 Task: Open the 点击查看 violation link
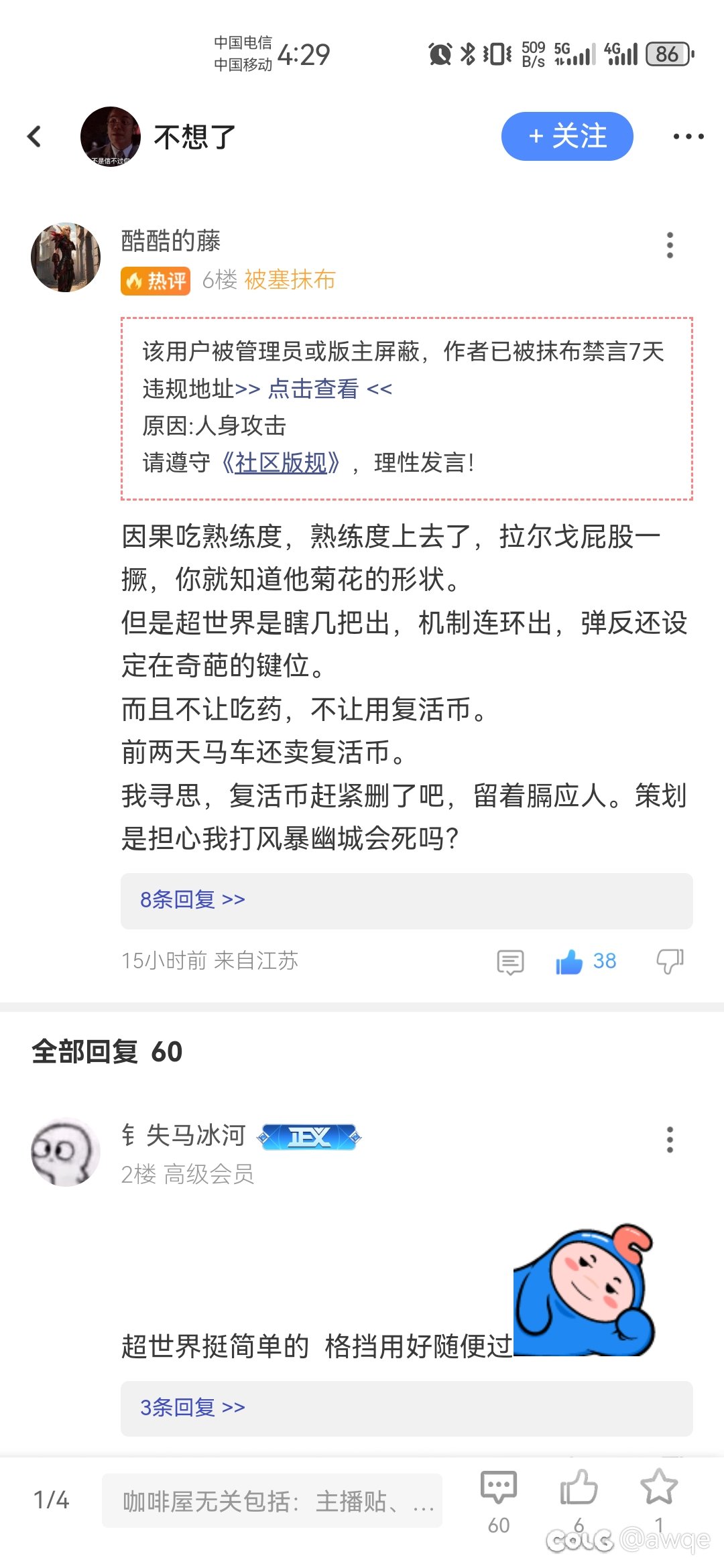(x=314, y=389)
